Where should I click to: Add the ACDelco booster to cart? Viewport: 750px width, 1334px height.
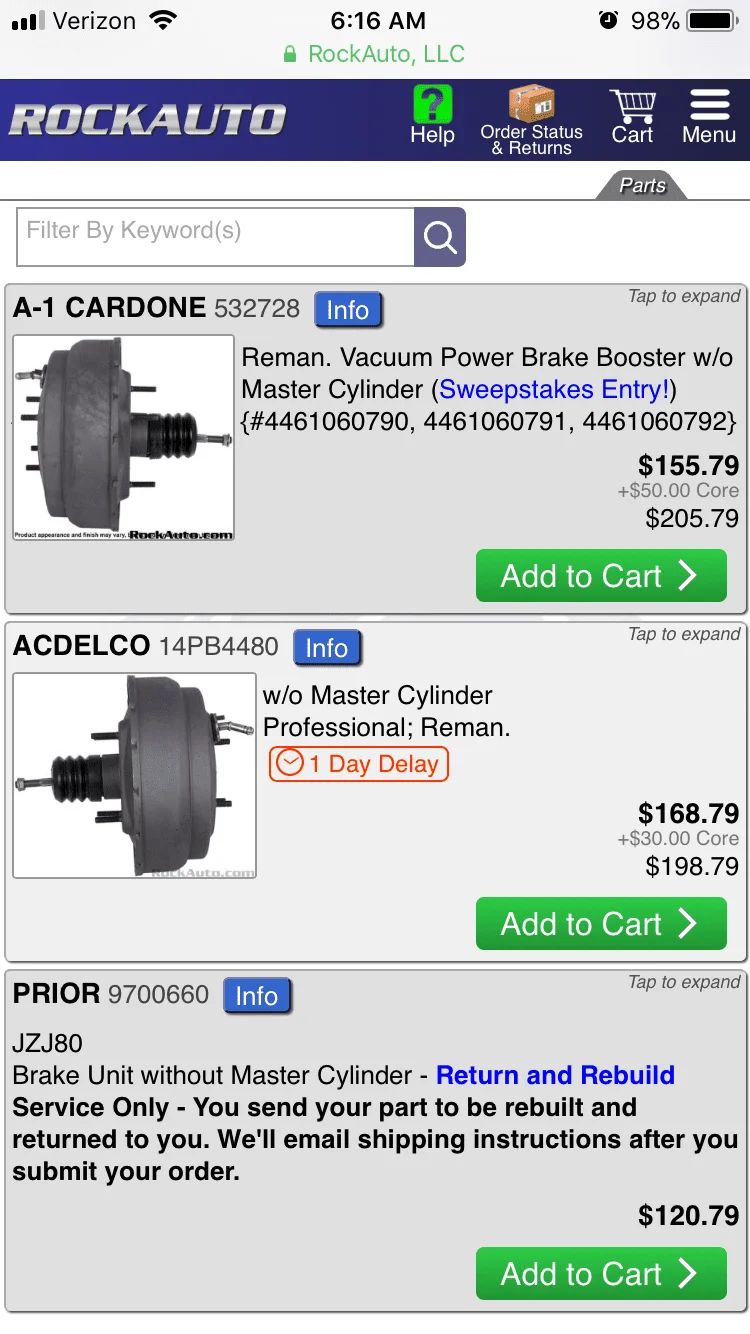click(x=601, y=924)
